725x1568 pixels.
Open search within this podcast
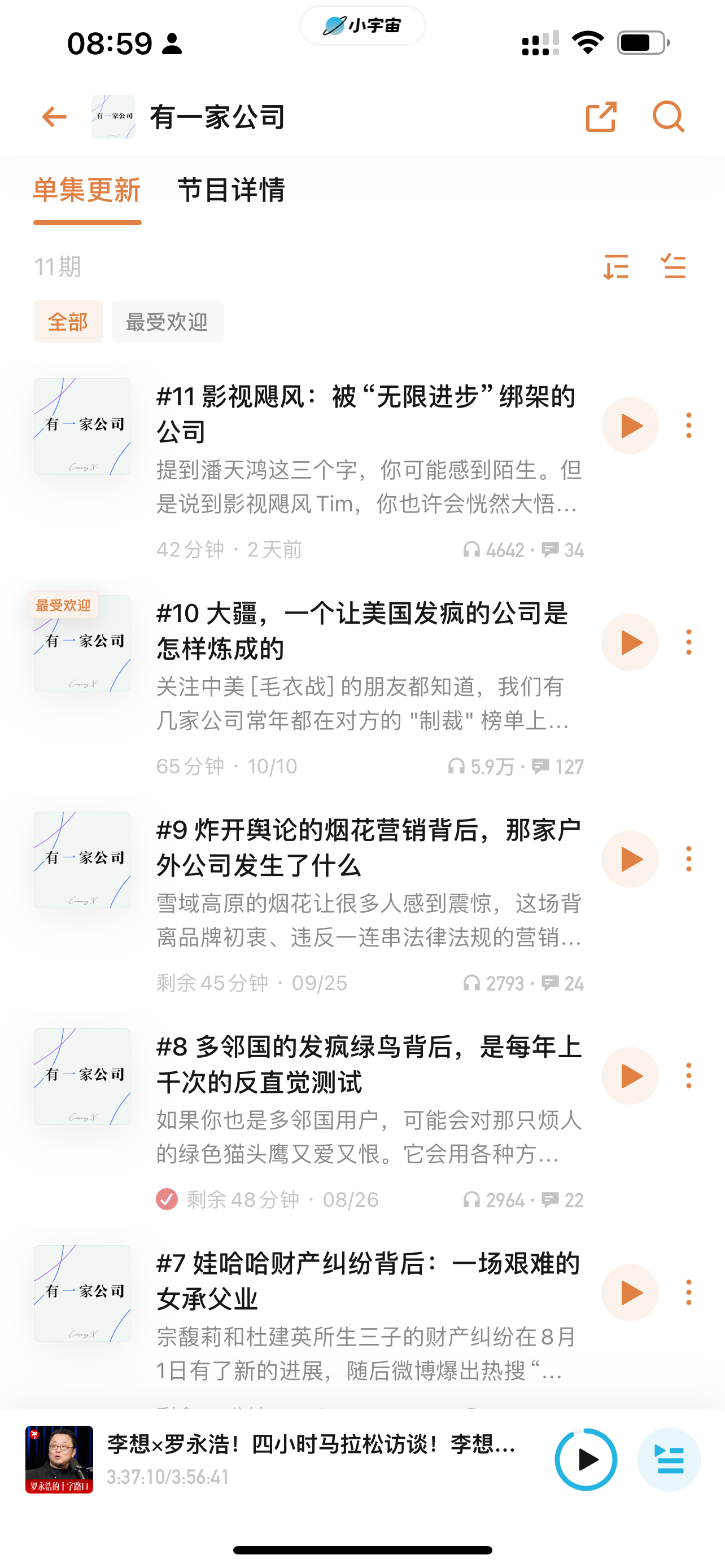click(668, 117)
